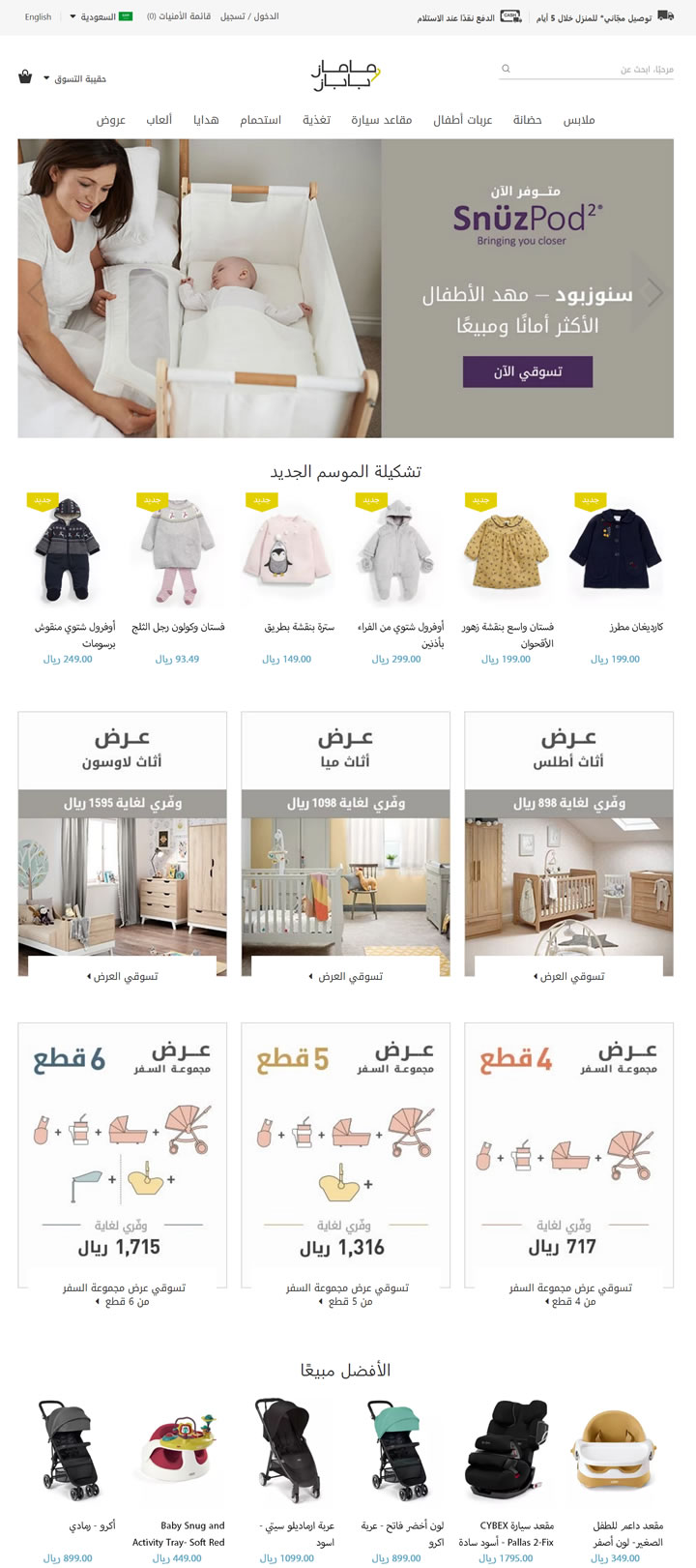
Task: Open the مقاعد سيارة category
Action: 381,120
